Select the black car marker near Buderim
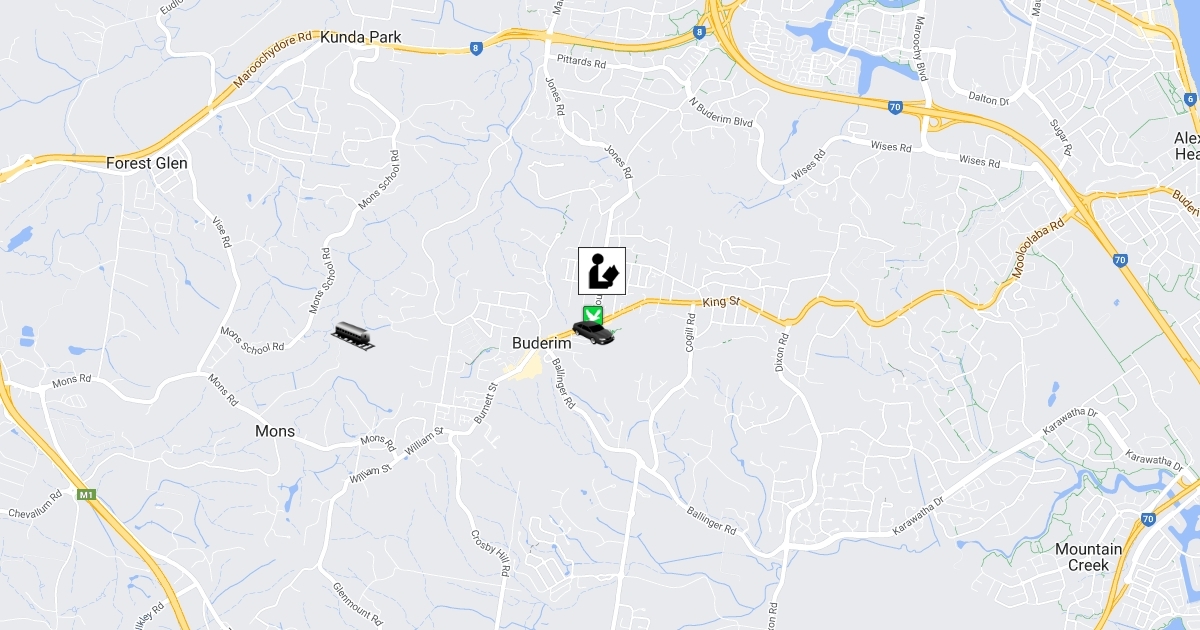 pyautogui.click(x=596, y=335)
